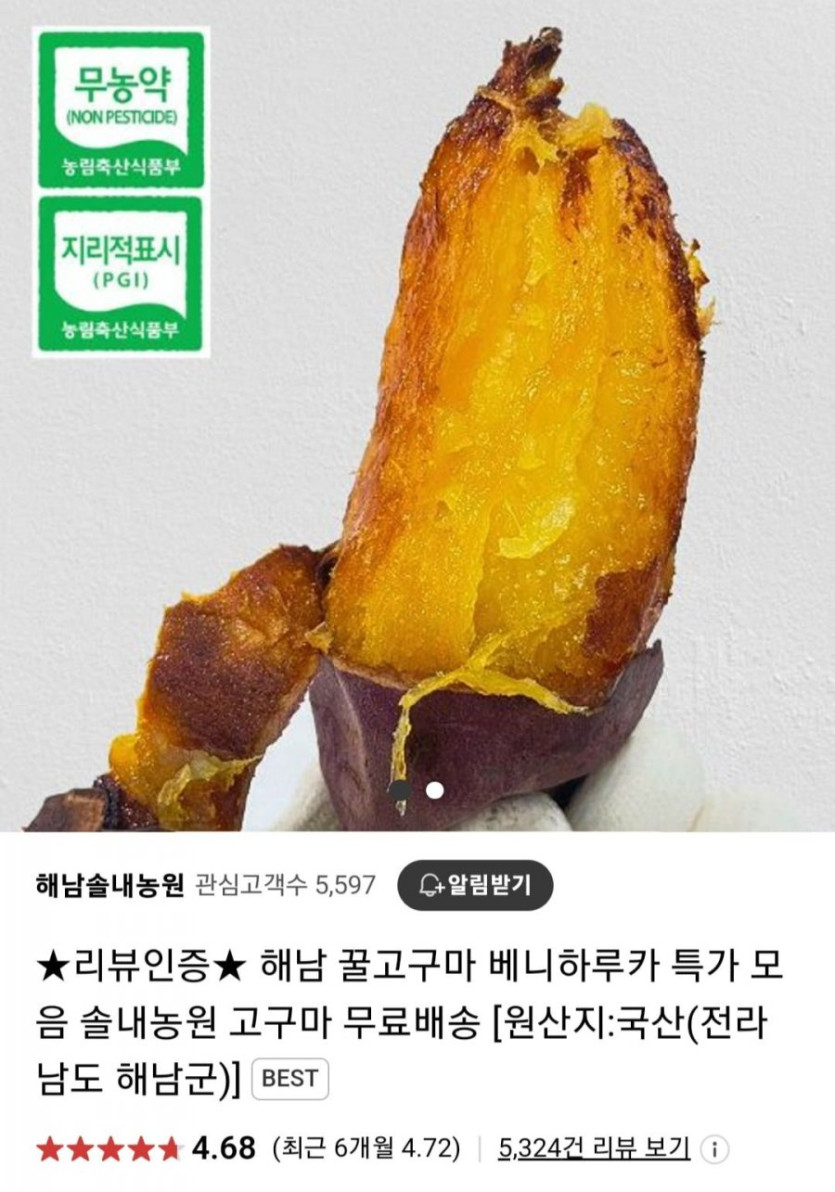Select the second image page dot
Viewport: 835px width, 1192px height.
(435, 790)
